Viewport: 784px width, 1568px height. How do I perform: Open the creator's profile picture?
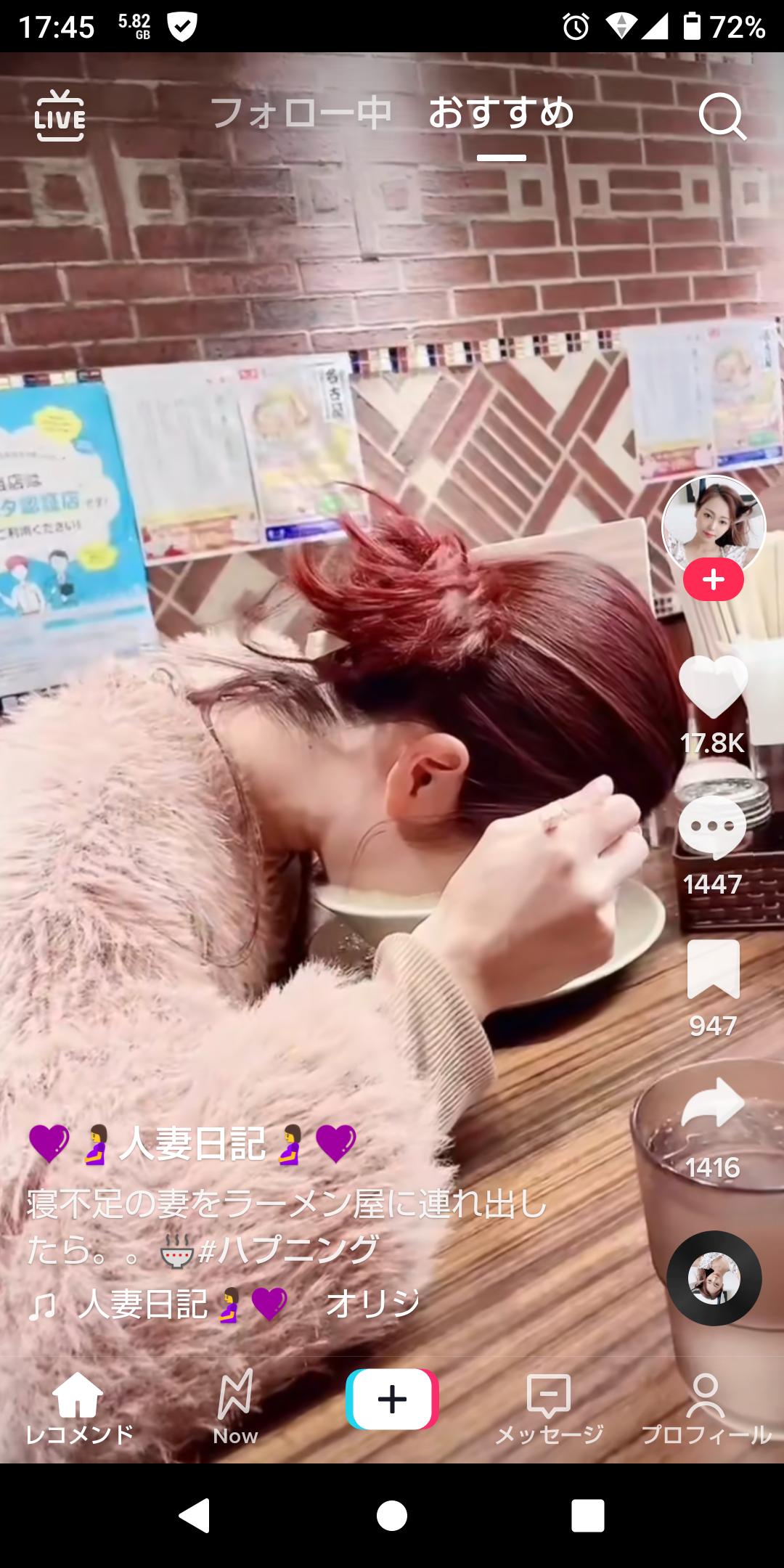(714, 527)
